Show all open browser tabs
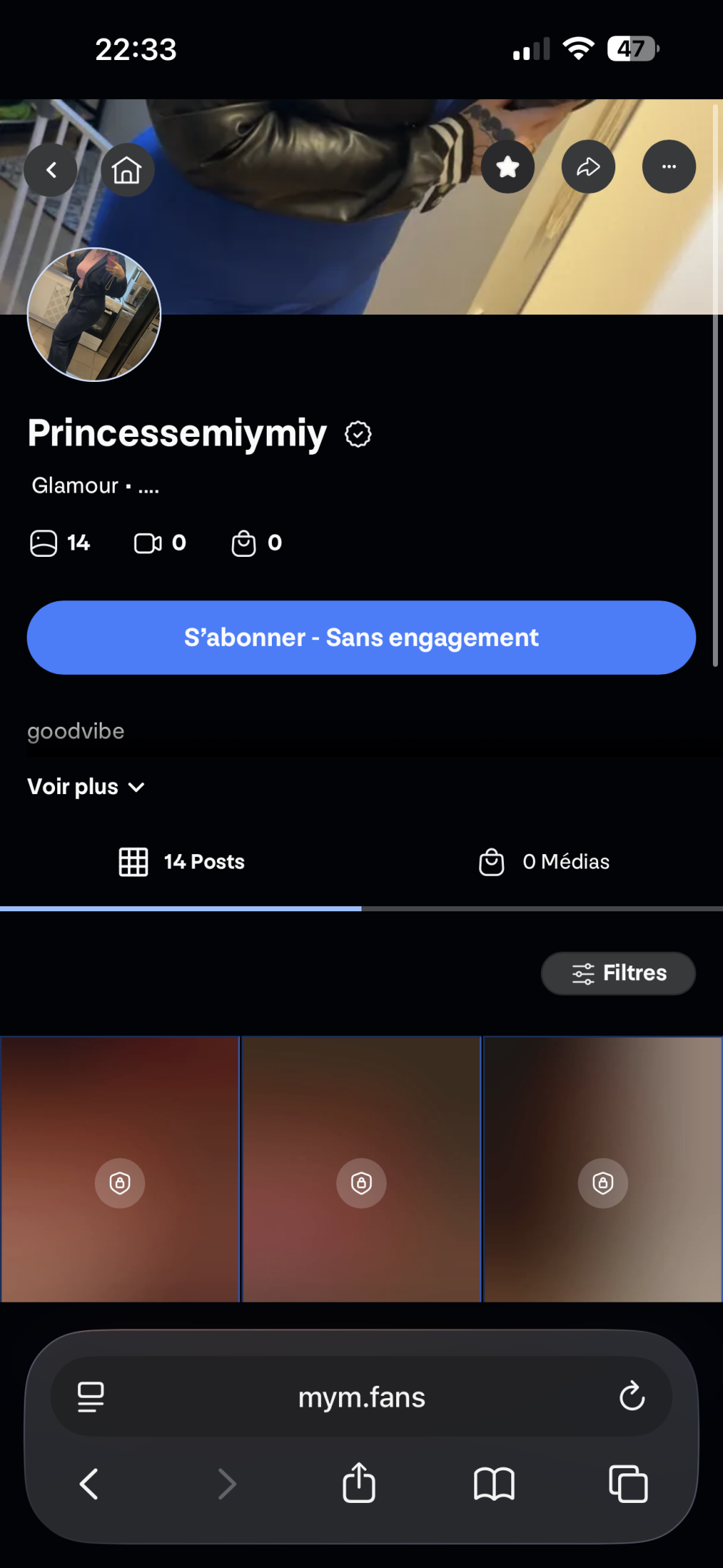 [628, 1484]
